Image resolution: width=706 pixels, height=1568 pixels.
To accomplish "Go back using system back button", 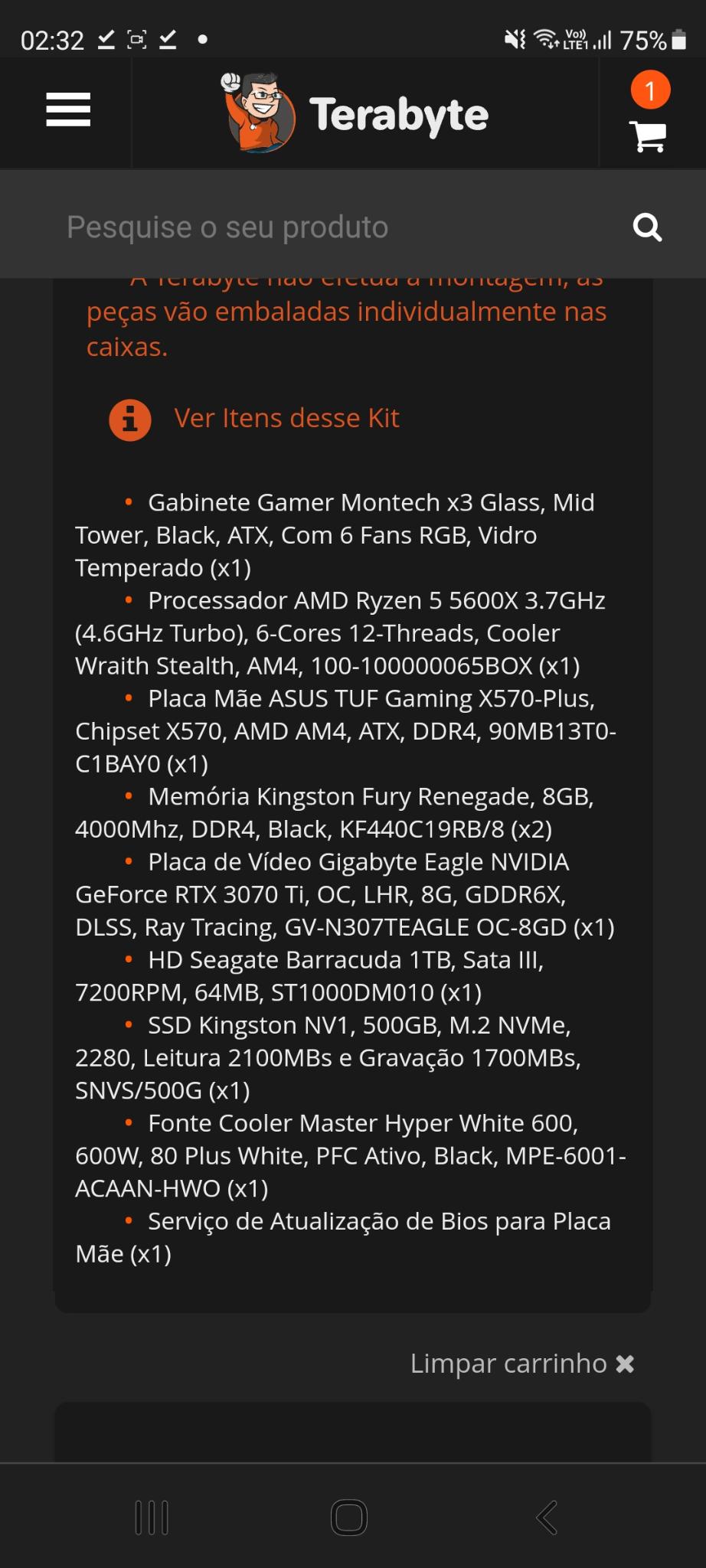I will [x=547, y=1517].
